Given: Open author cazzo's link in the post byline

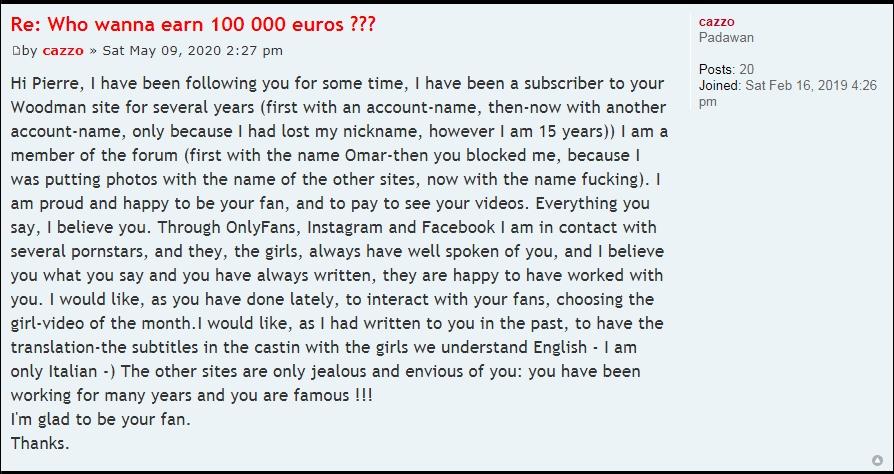Looking at the screenshot, I should pyautogui.click(x=62, y=50).
